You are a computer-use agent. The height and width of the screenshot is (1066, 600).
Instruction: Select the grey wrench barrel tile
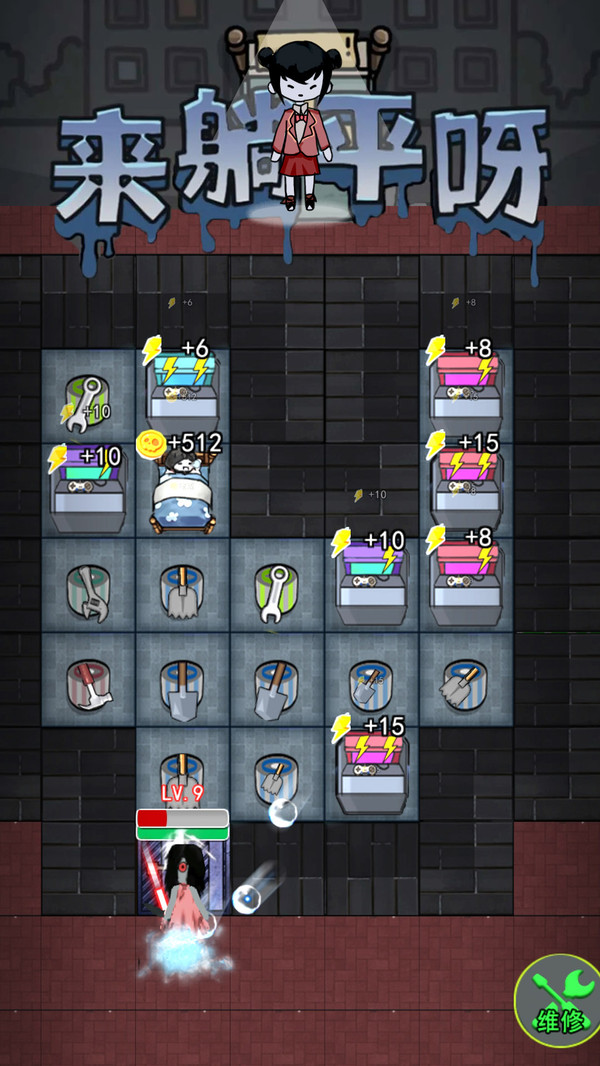(x=88, y=587)
